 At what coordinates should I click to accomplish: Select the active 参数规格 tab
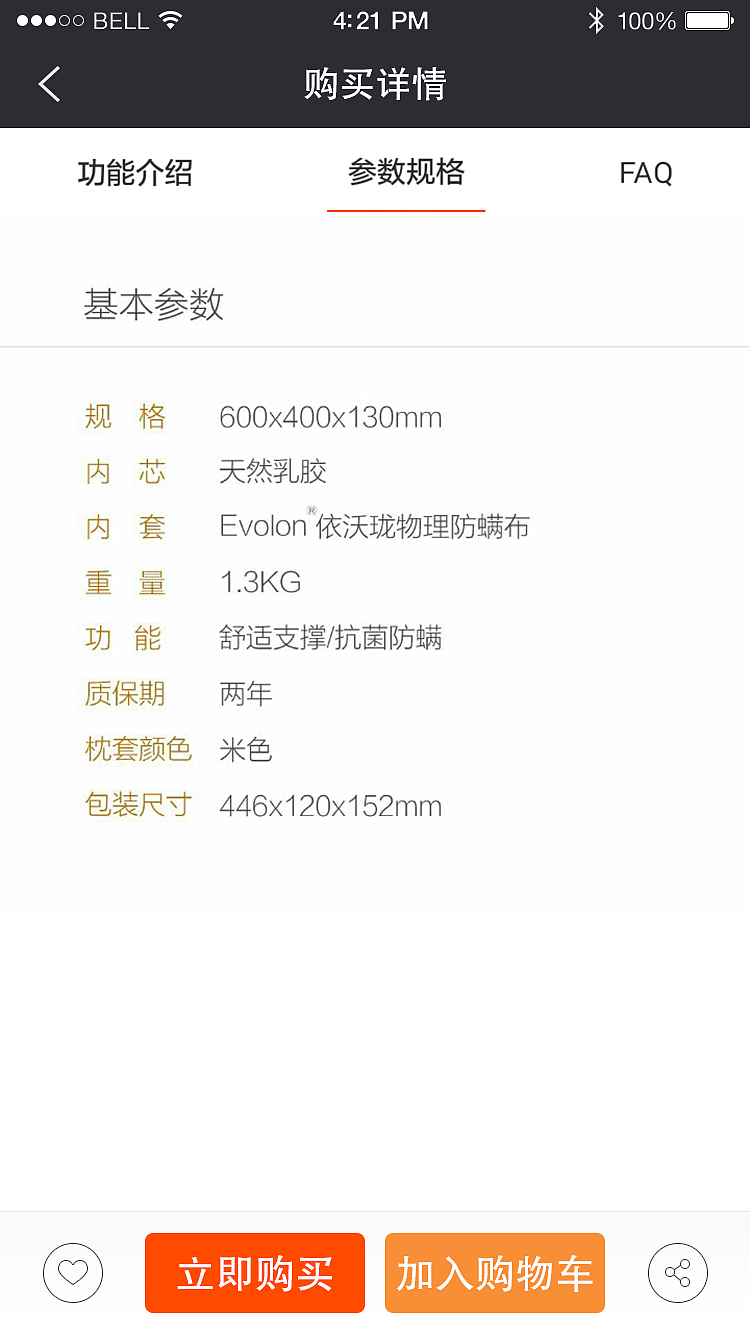tap(406, 173)
